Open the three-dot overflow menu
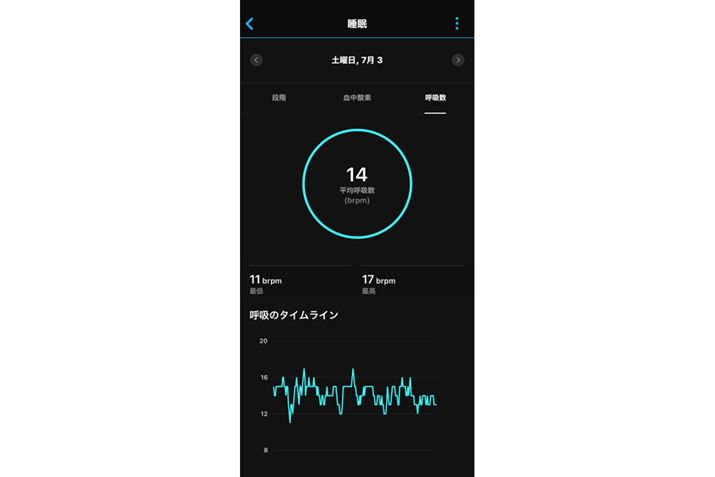 457,23
